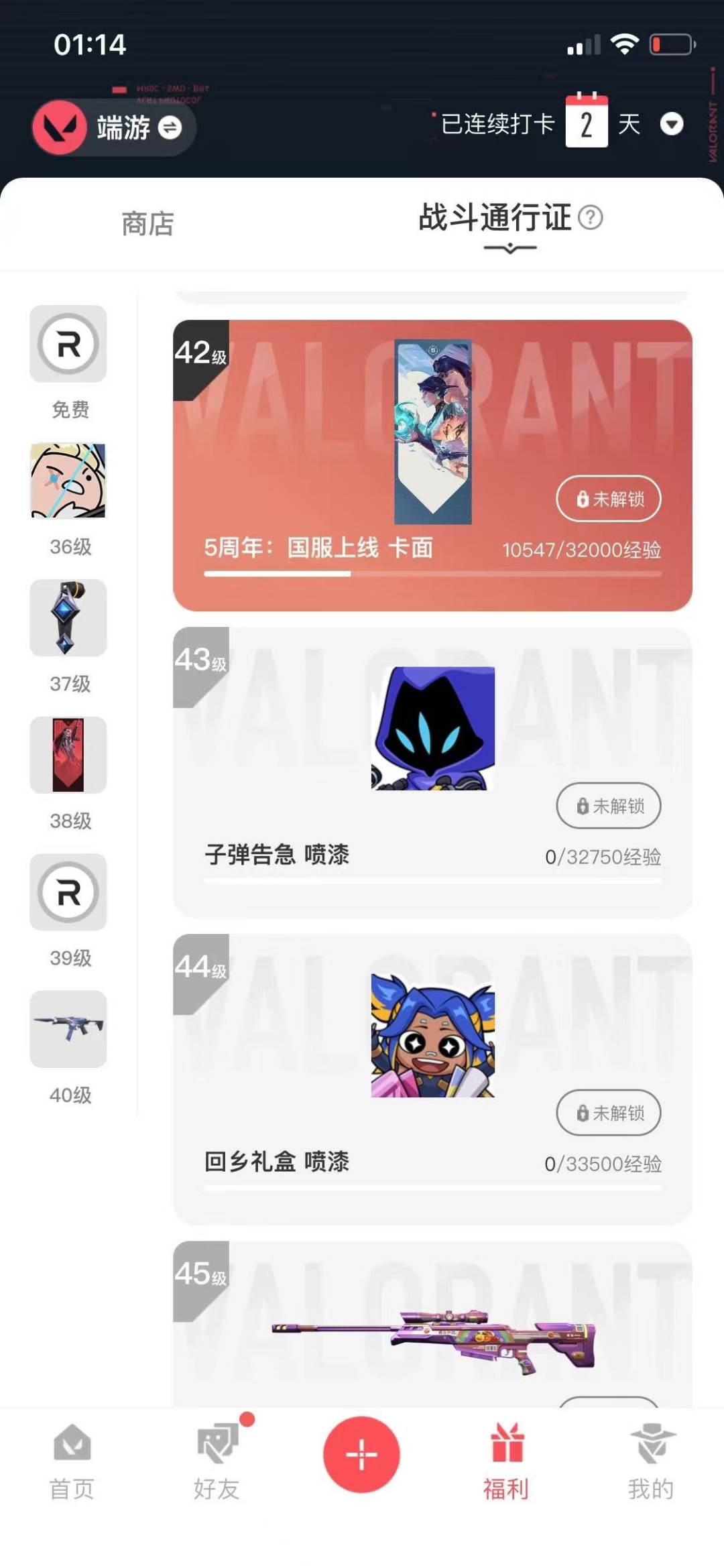This screenshot has height=1568, width=724.
Task: Select the 40级 weapon skin reward
Action: tap(68, 1029)
